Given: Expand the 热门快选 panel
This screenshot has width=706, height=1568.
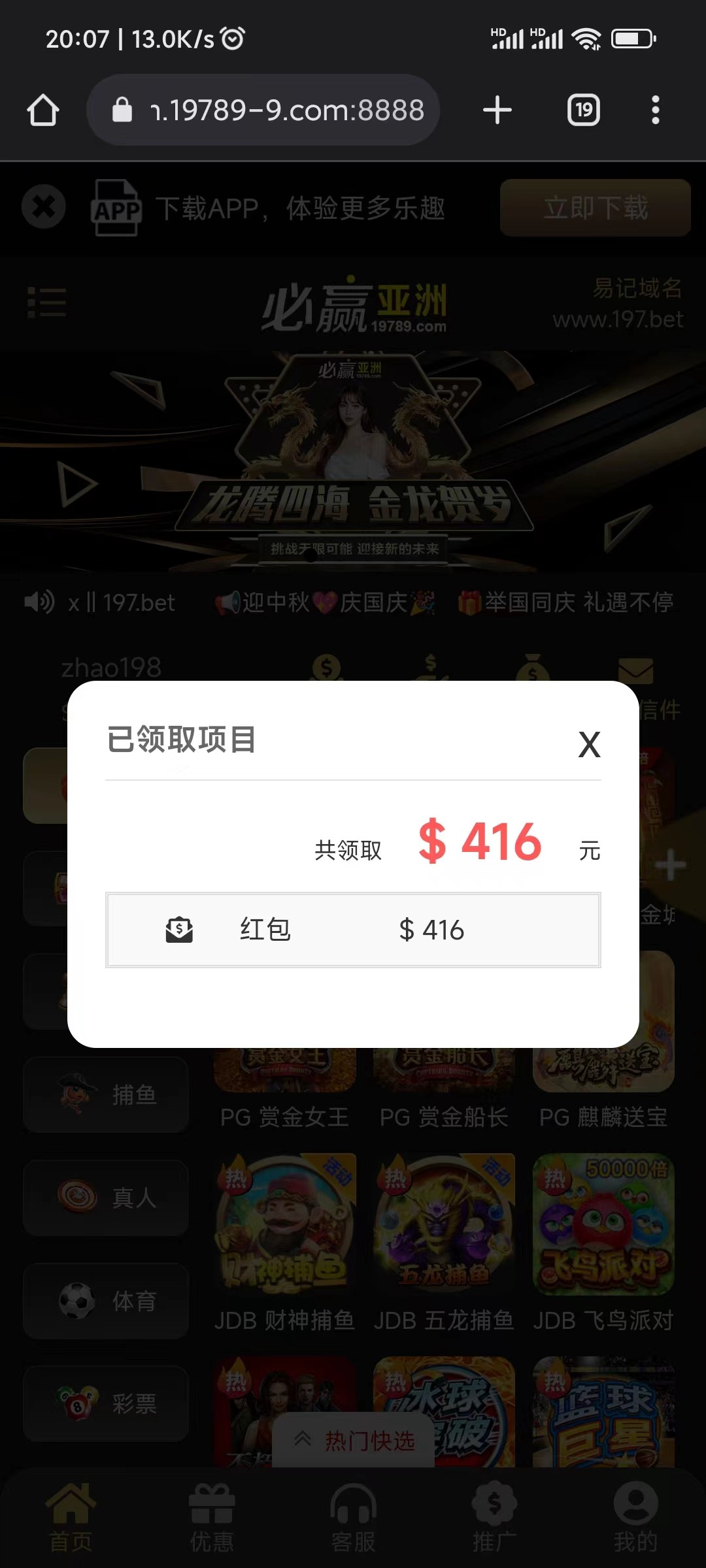Looking at the screenshot, I should point(354,1441).
